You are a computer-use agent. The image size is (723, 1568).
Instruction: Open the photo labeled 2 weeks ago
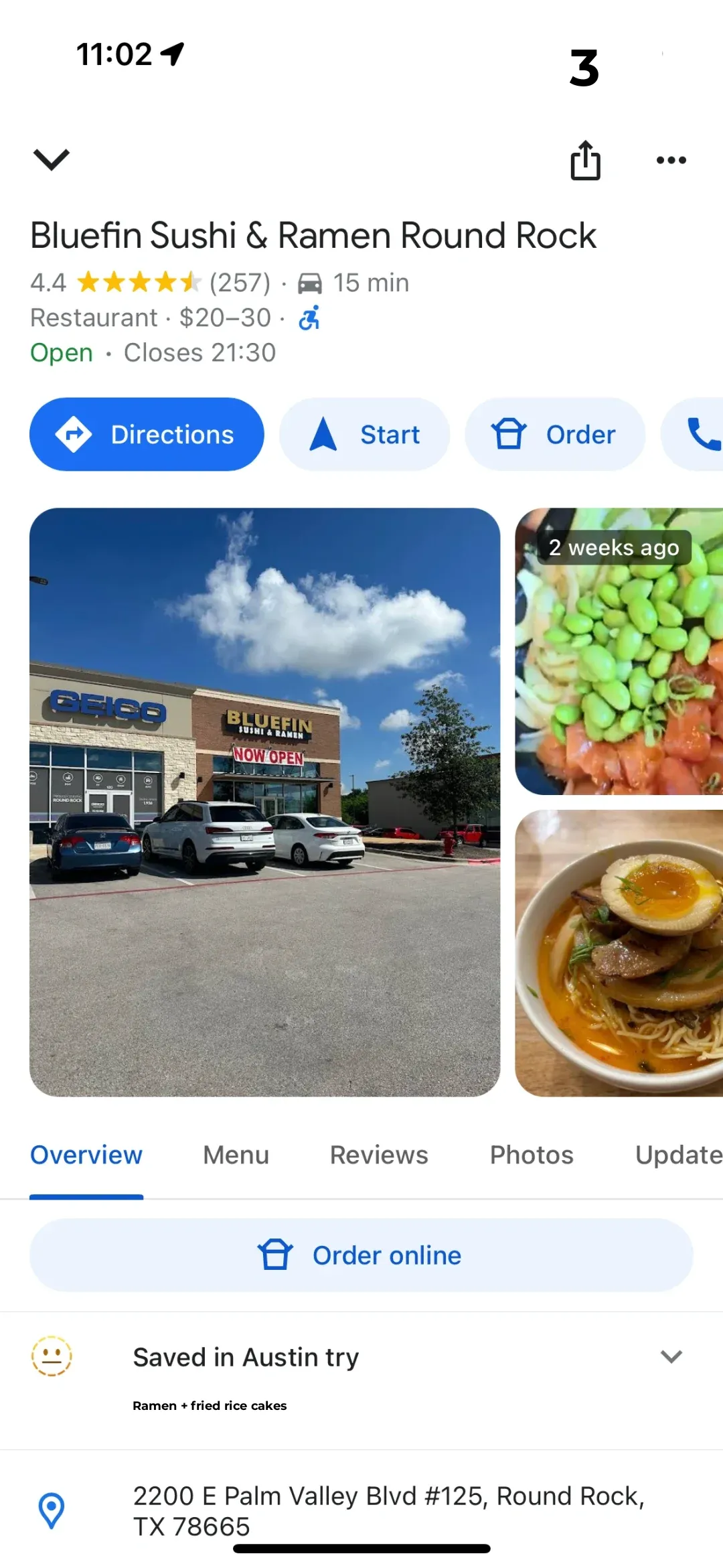[618, 650]
